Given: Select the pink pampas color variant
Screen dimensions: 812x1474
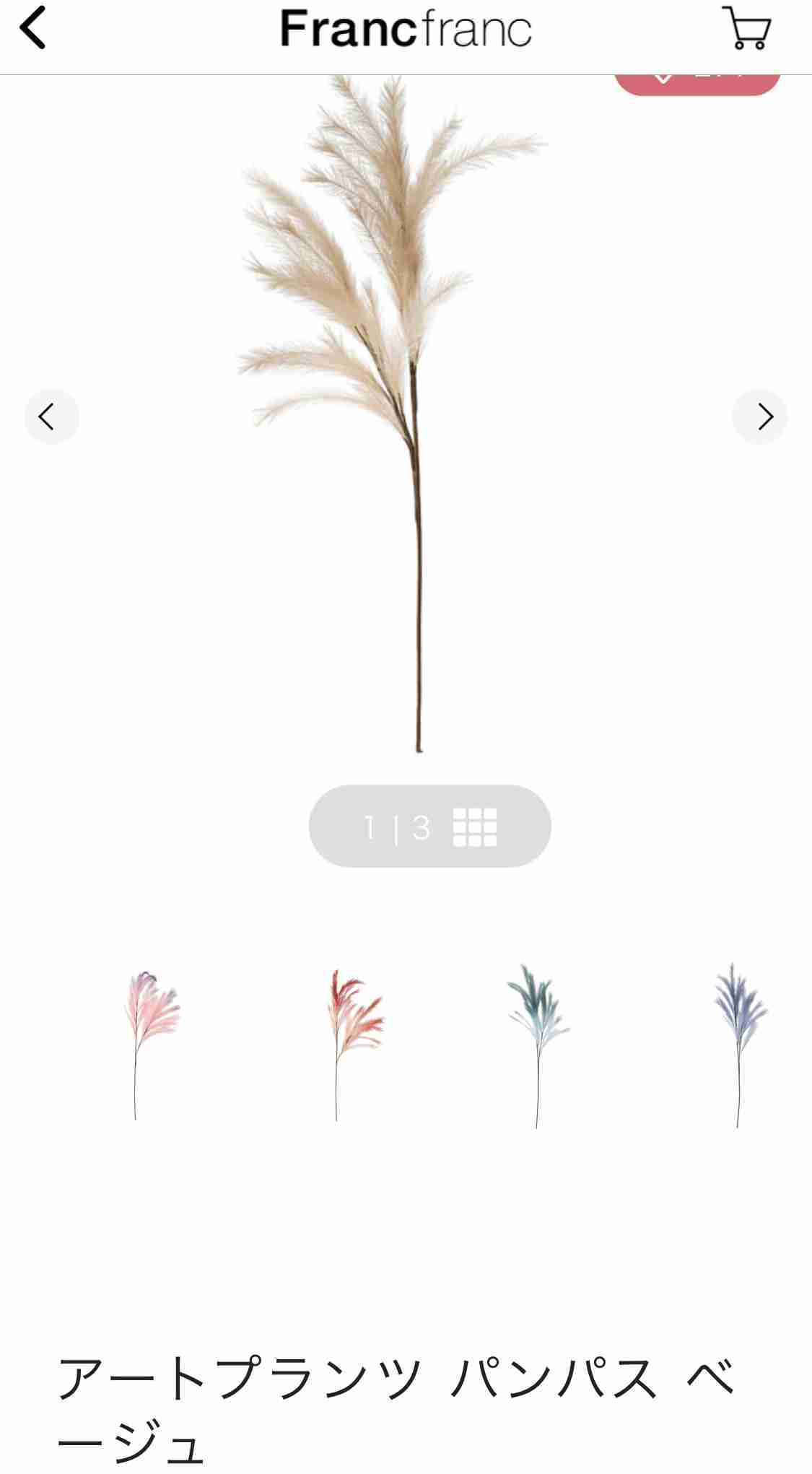Looking at the screenshot, I should point(151,1043).
